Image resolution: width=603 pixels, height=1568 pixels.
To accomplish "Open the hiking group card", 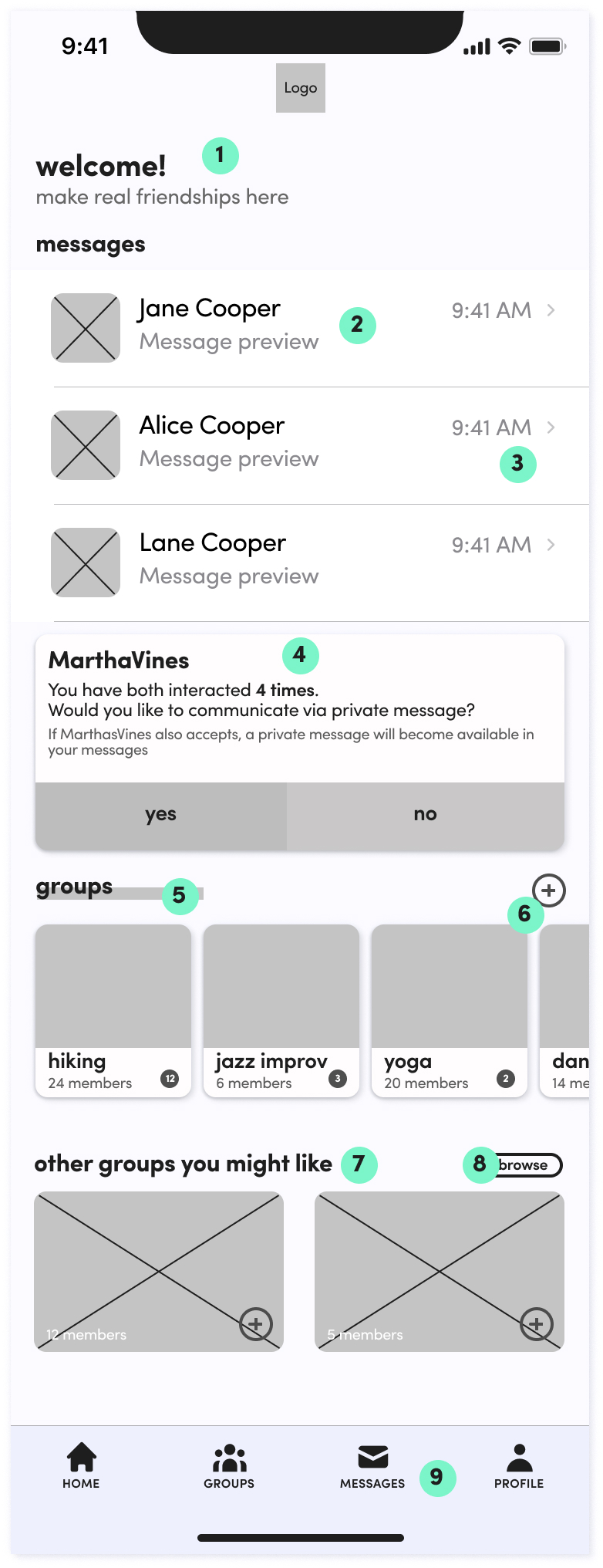I will tap(113, 1009).
